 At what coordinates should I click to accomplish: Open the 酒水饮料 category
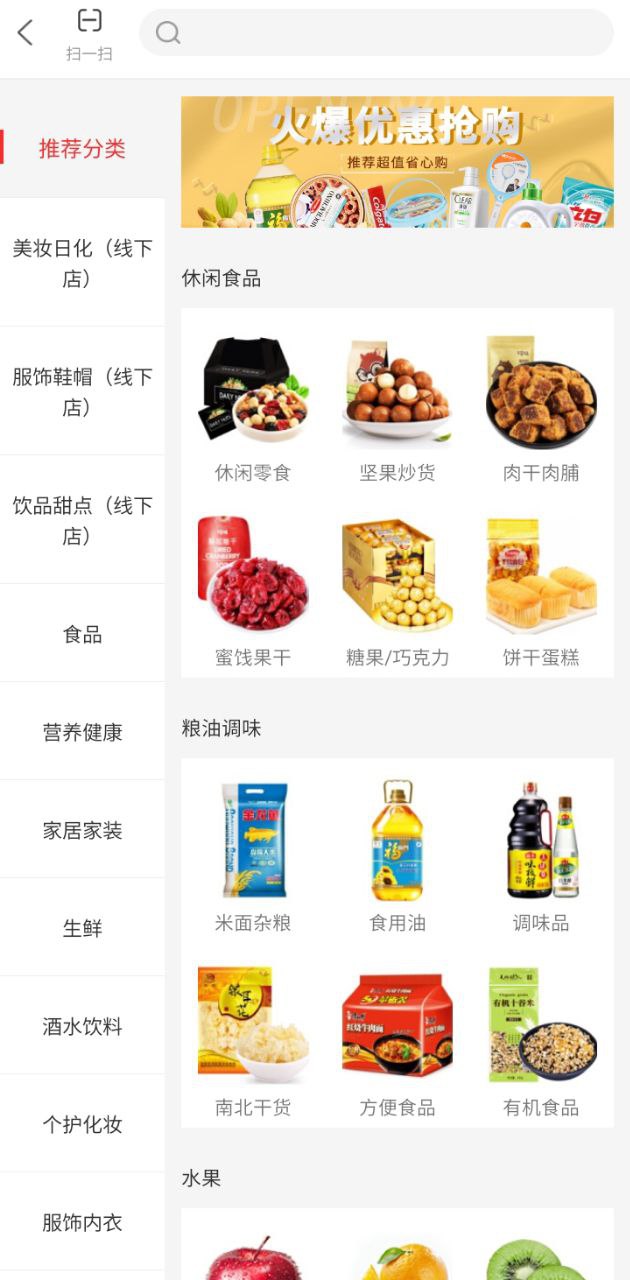[x=82, y=1026]
